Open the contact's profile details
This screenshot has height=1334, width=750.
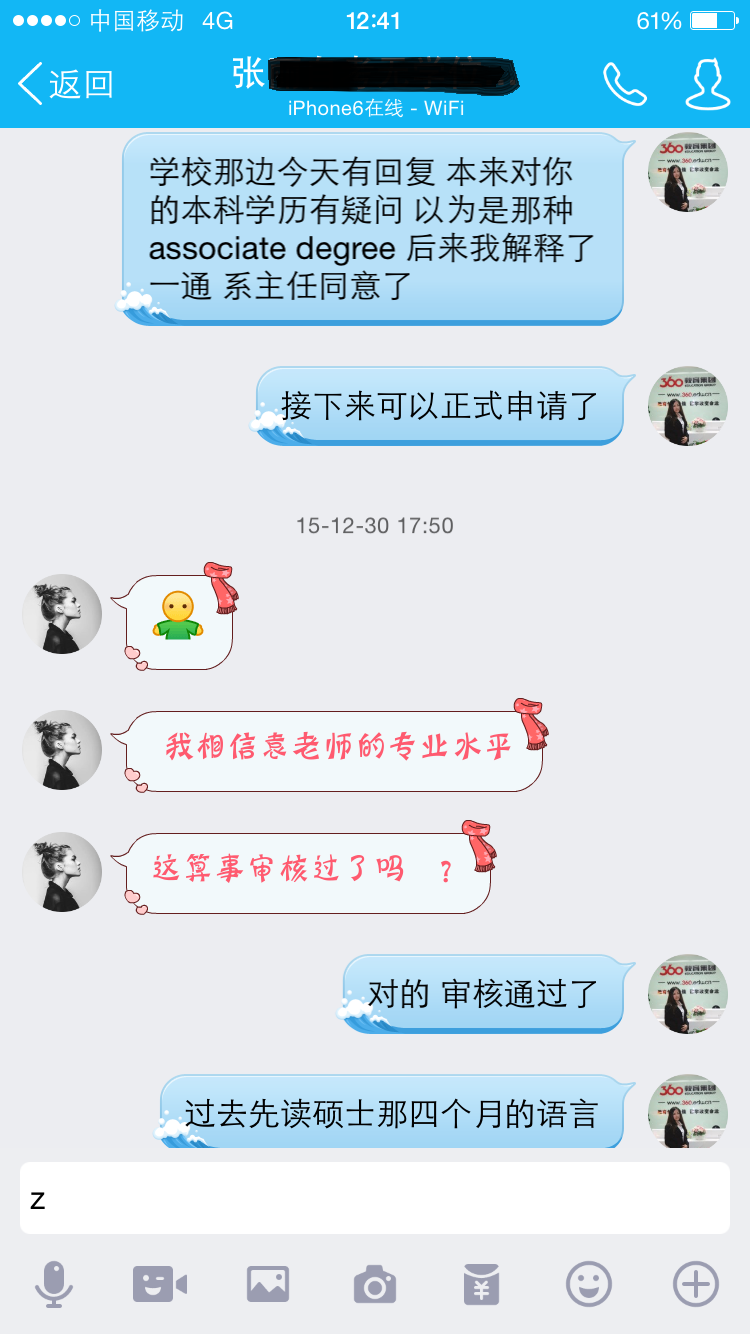point(706,84)
